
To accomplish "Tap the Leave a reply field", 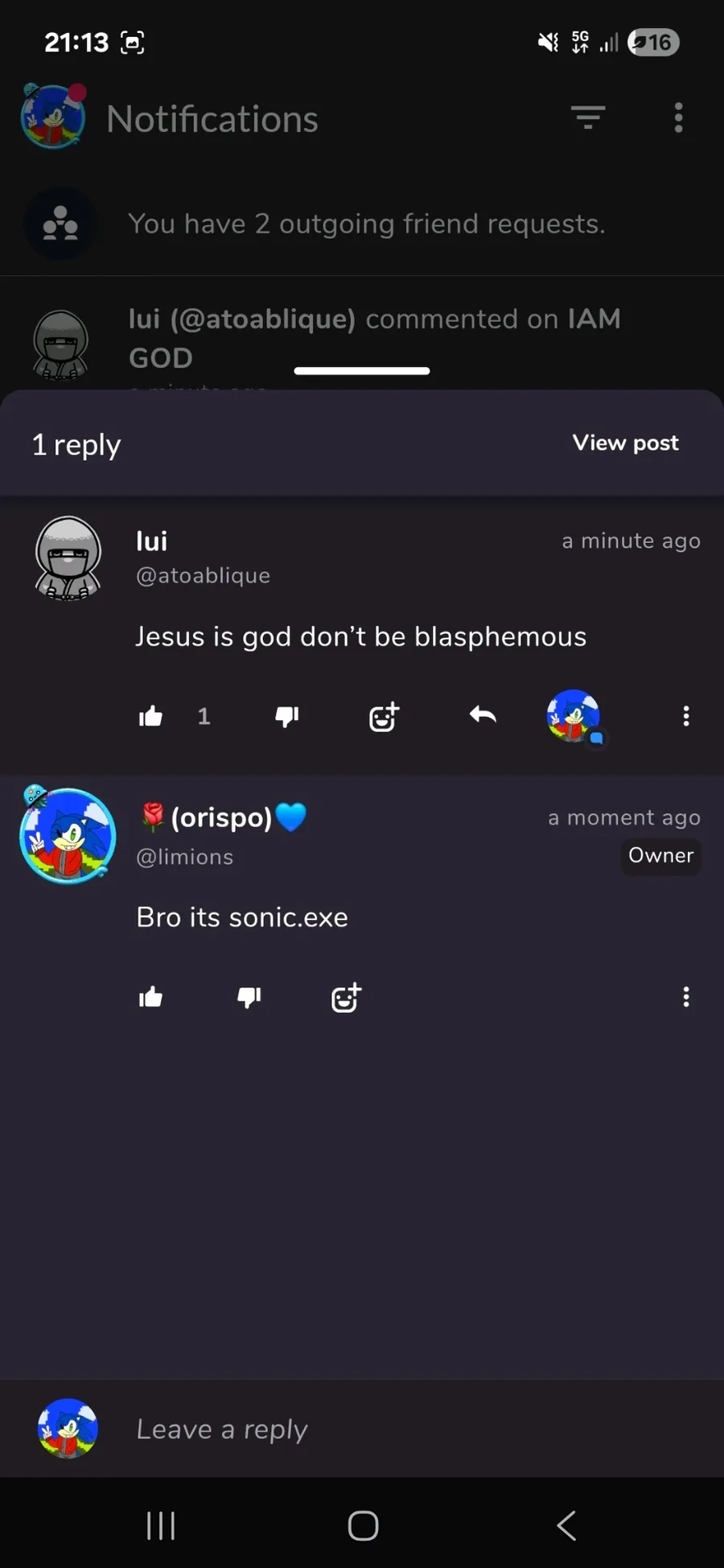I will click(x=402, y=1429).
